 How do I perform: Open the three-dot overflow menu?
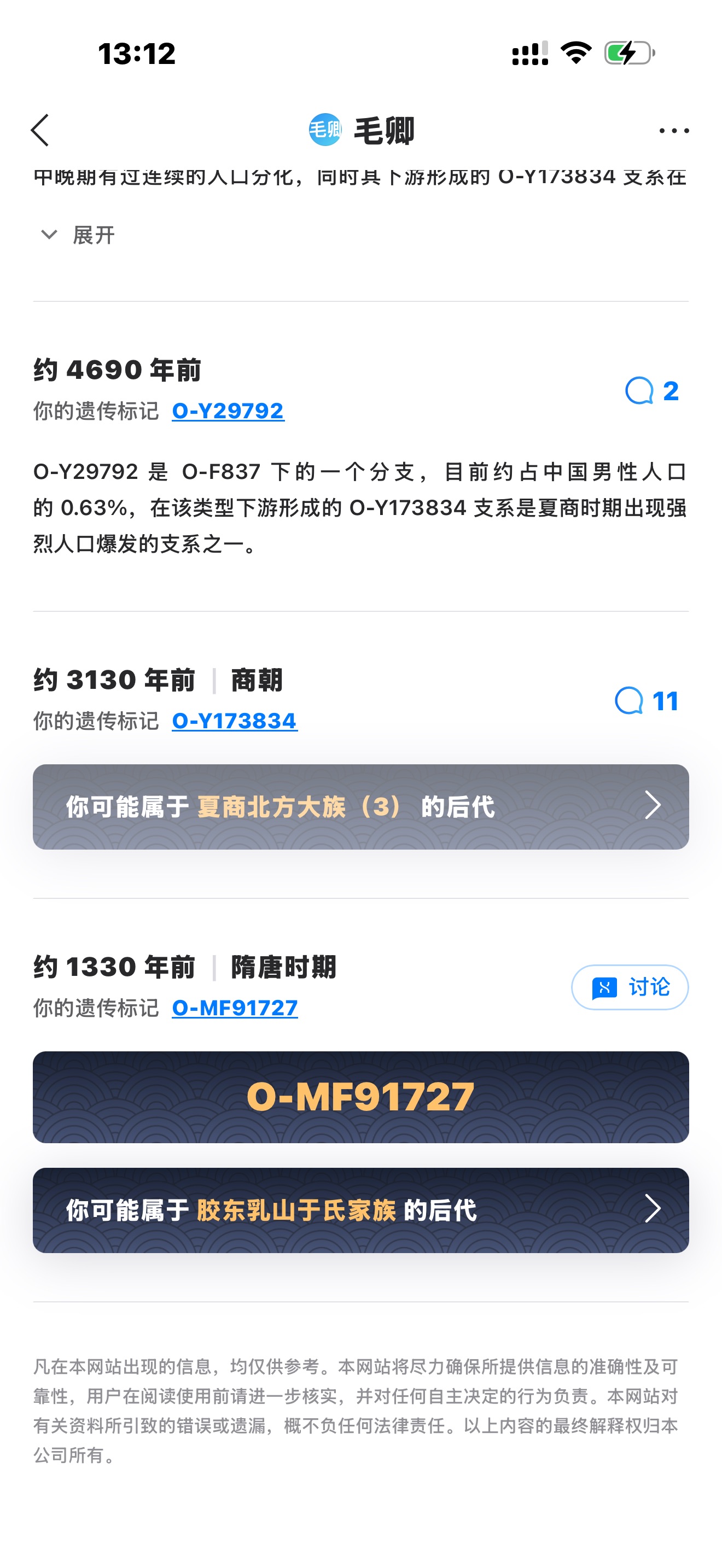[673, 130]
